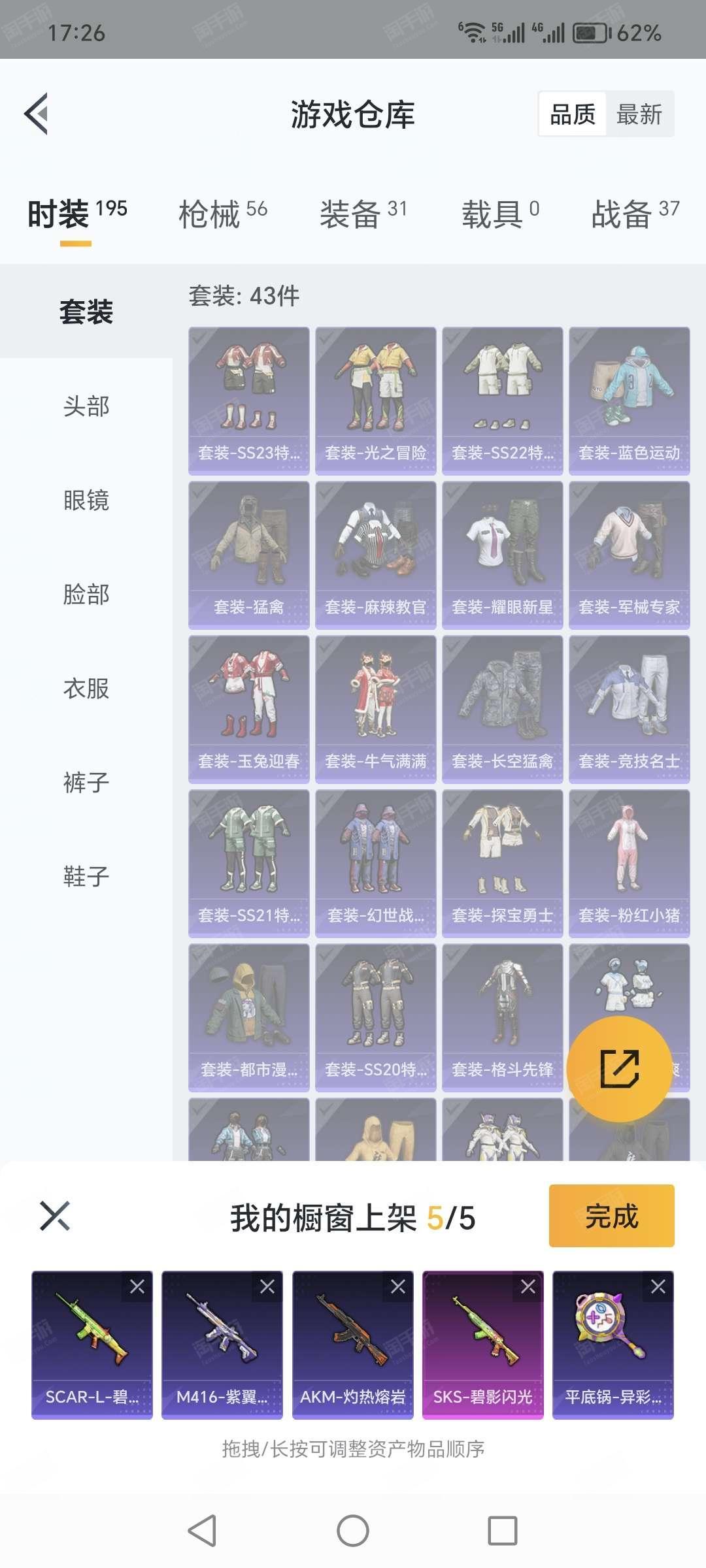Go back using the top-left arrow
The width and height of the screenshot is (706, 1568).
coord(37,114)
